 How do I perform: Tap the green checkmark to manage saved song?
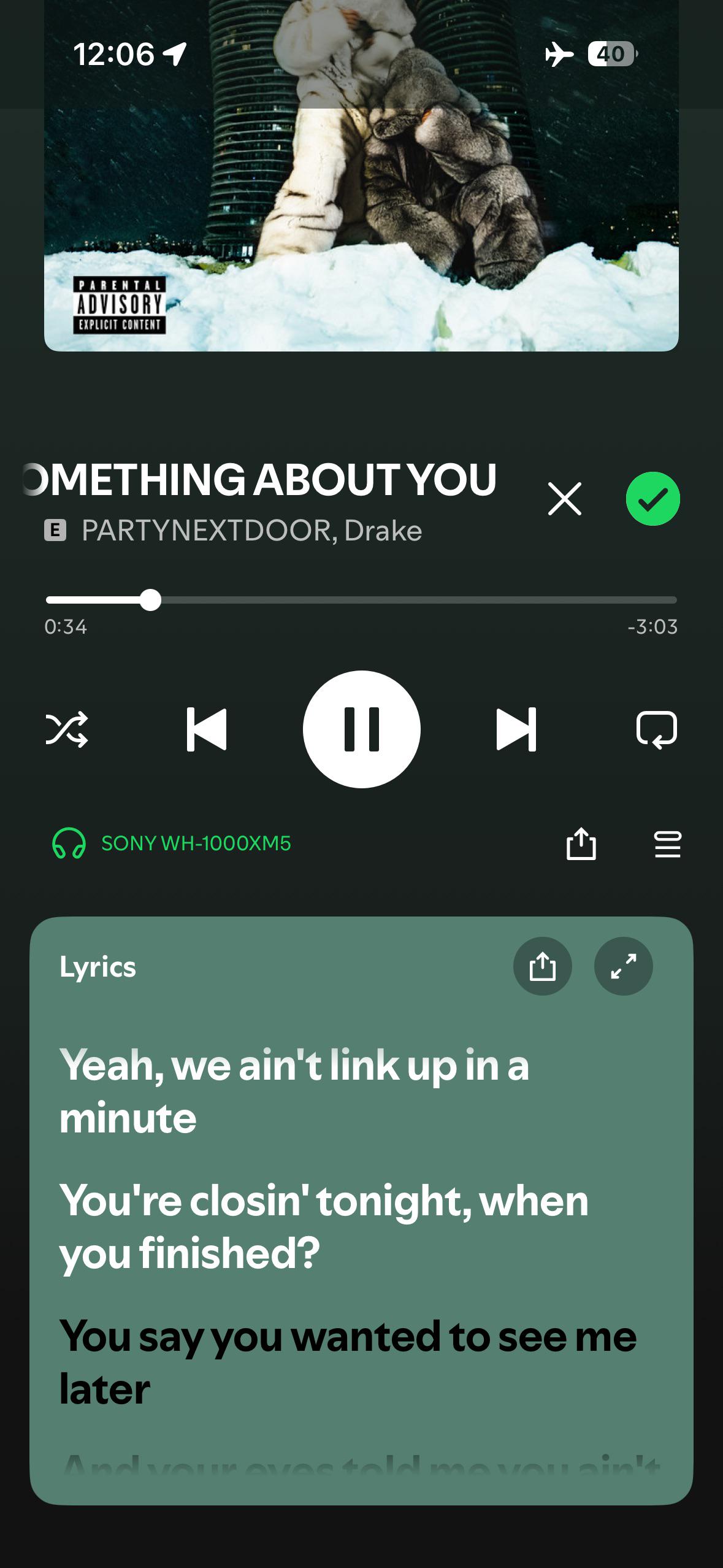pos(652,499)
